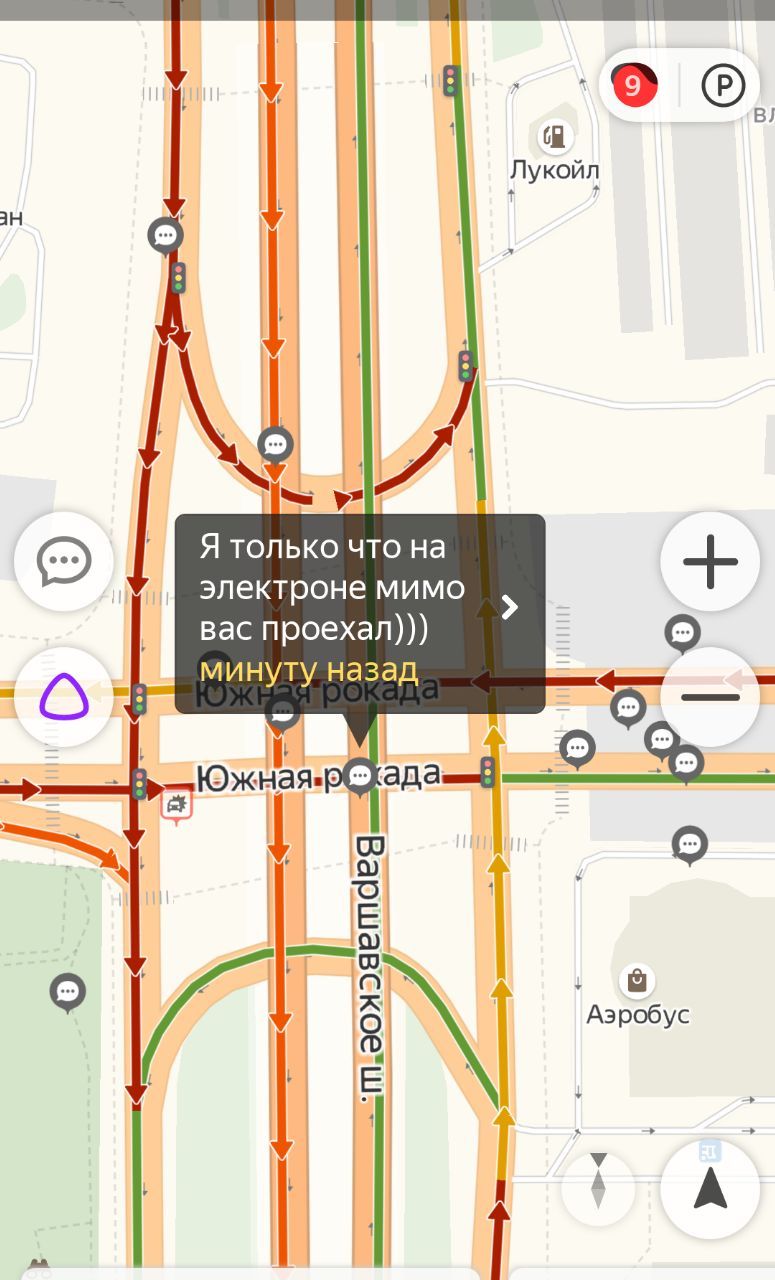The height and width of the screenshot is (1280, 775).
Task: Open the Аэробус shopping marker
Action: click(x=637, y=980)
